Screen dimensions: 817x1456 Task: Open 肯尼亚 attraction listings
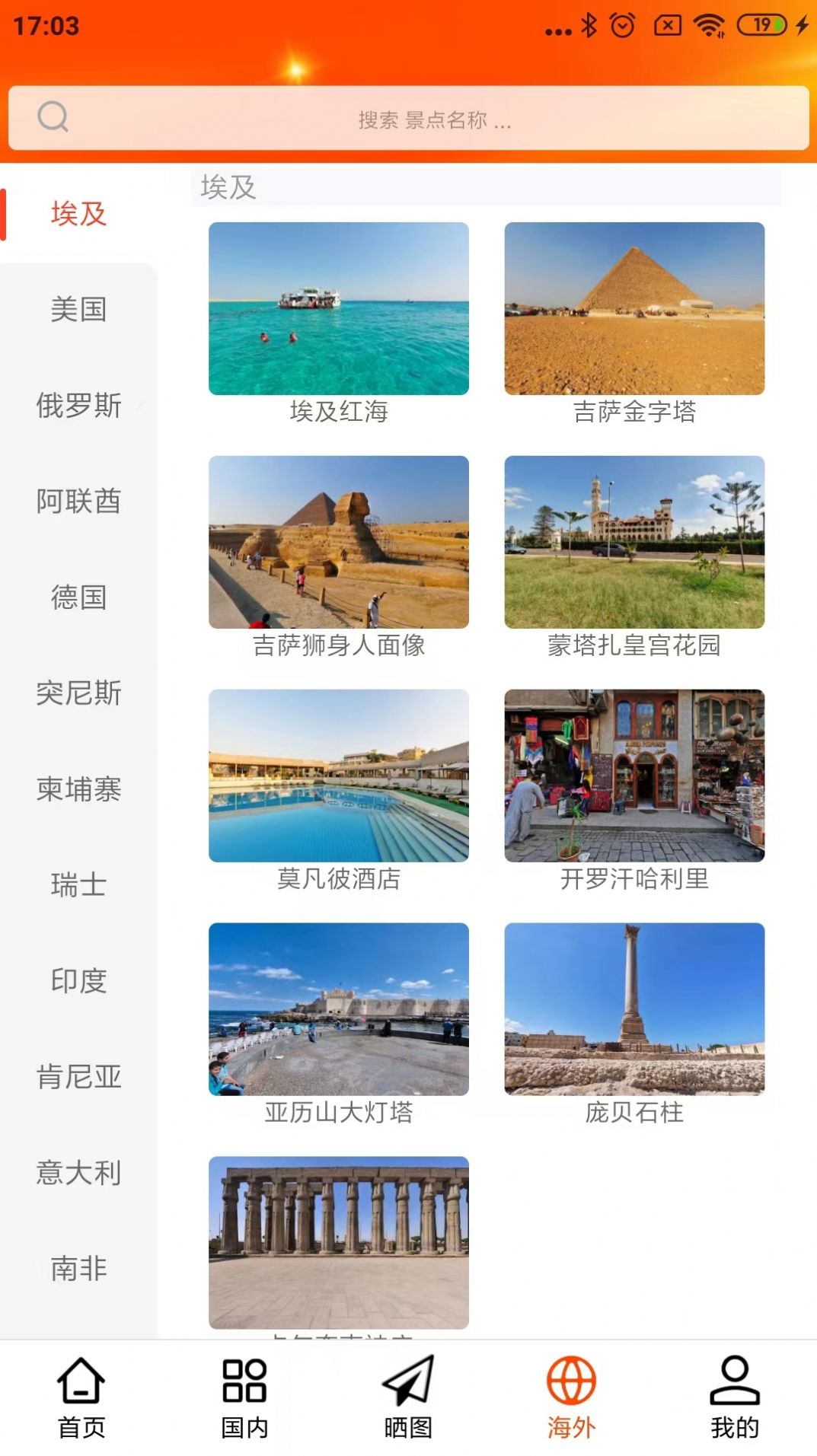[x=78, y=1077]
